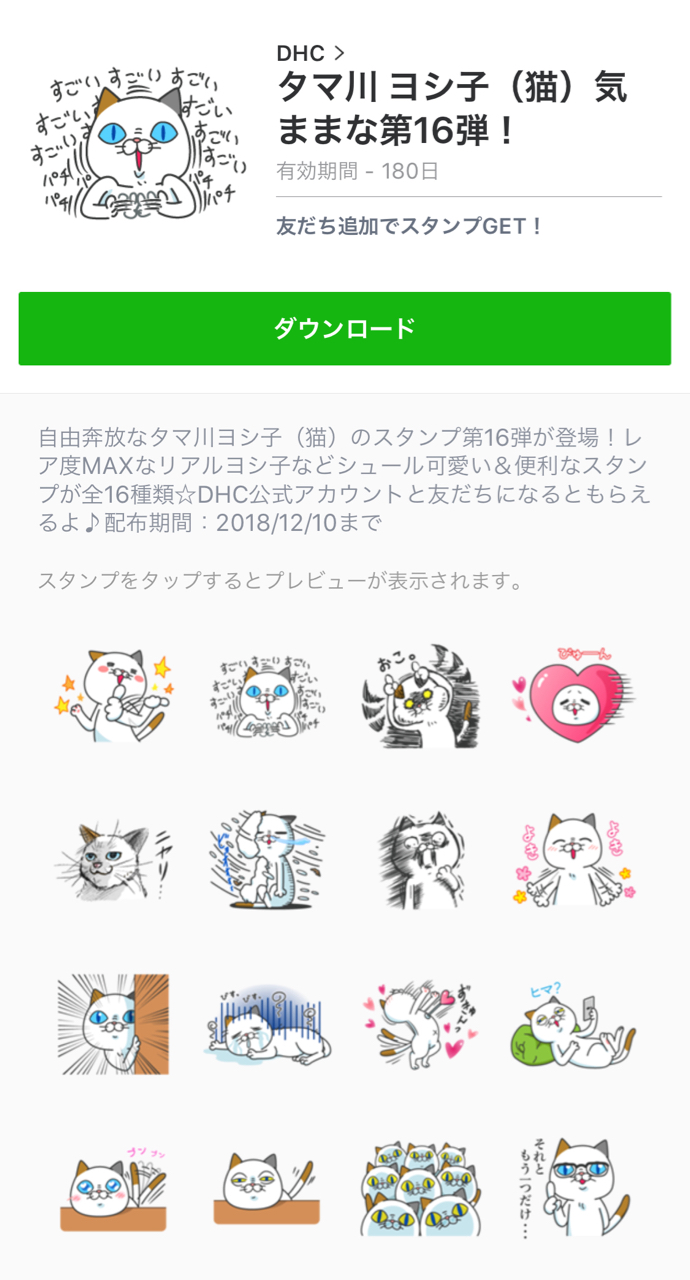Preview the pink heart cat sticker

click(573, 697)
